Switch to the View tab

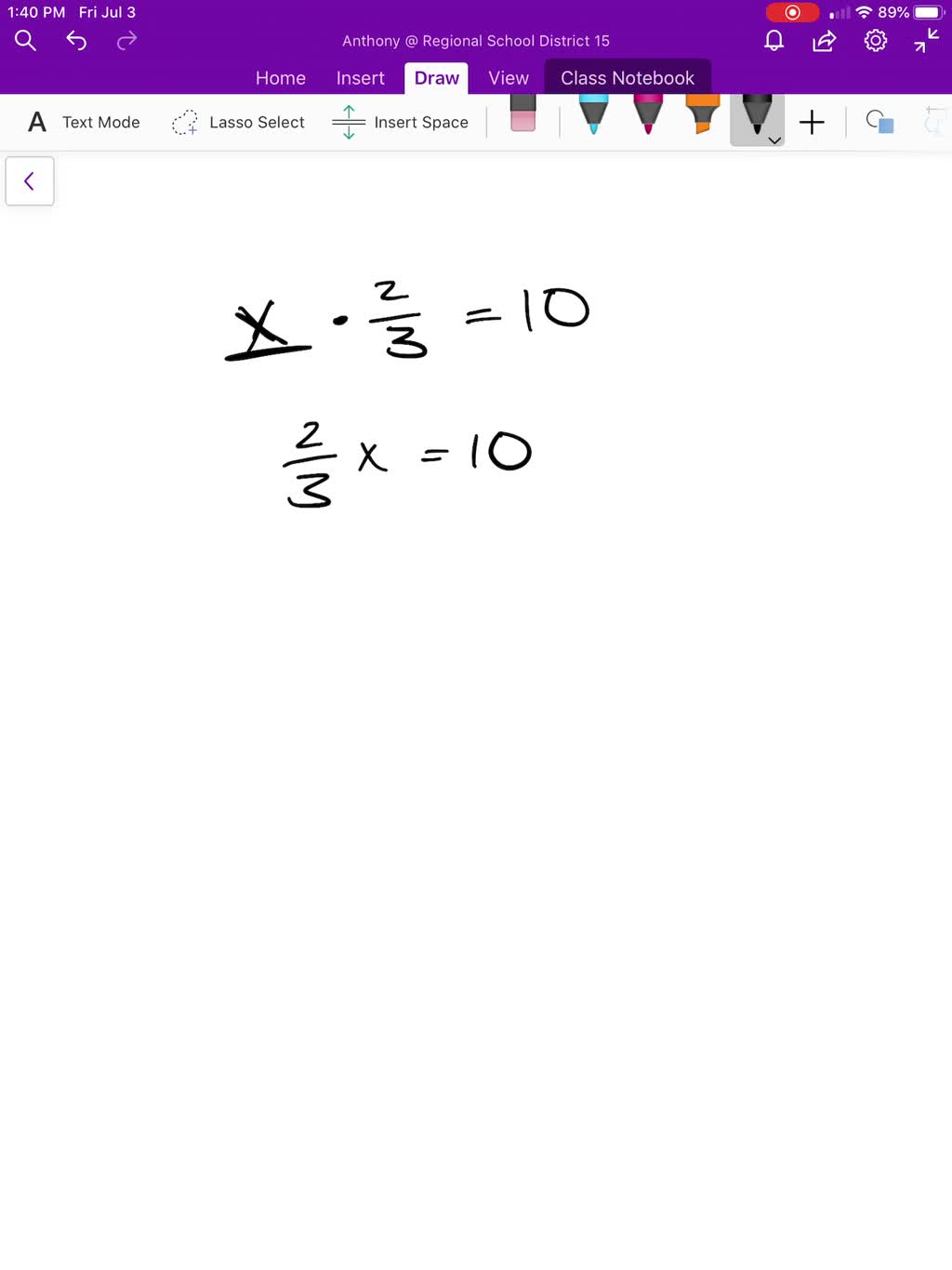click(508, 78)
